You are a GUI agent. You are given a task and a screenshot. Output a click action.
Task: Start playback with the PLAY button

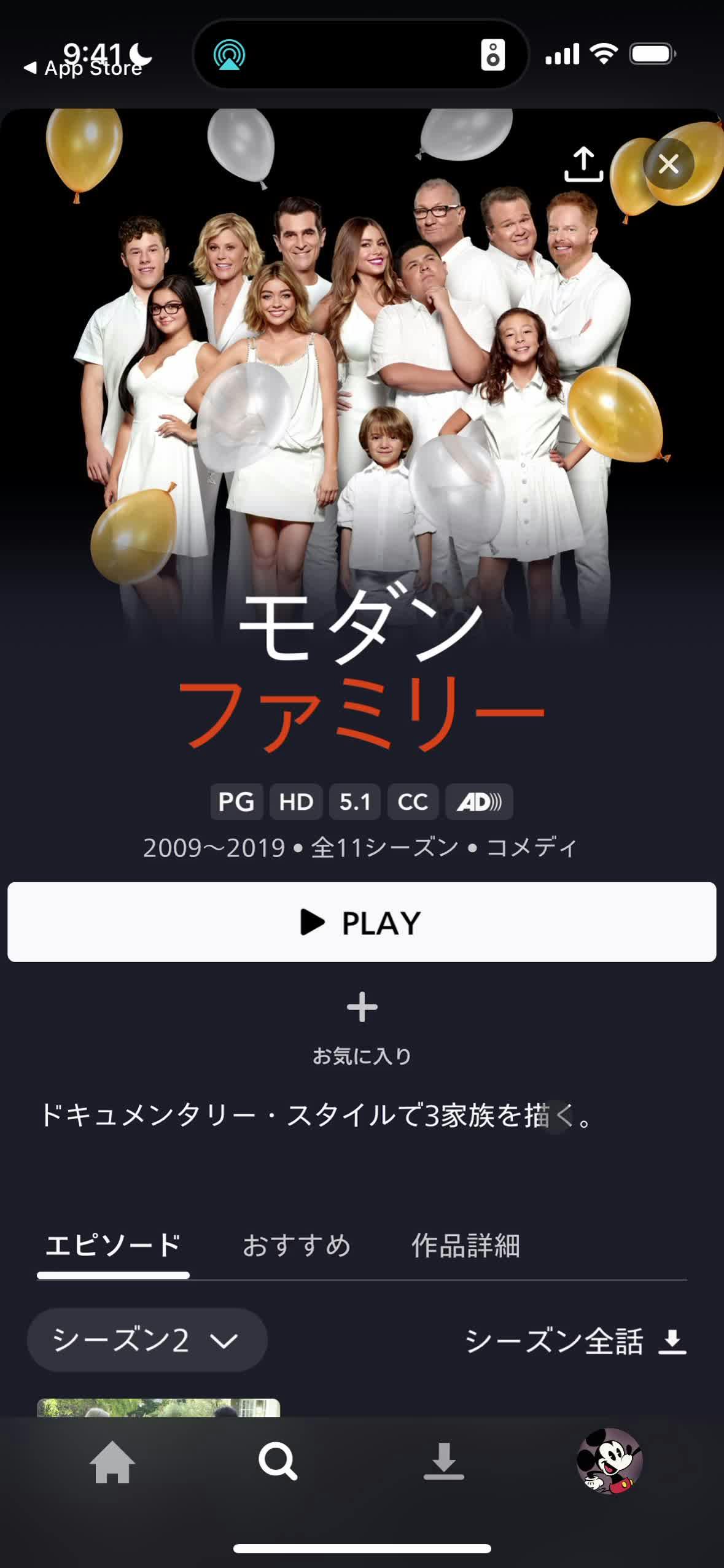tap(362, 922)
